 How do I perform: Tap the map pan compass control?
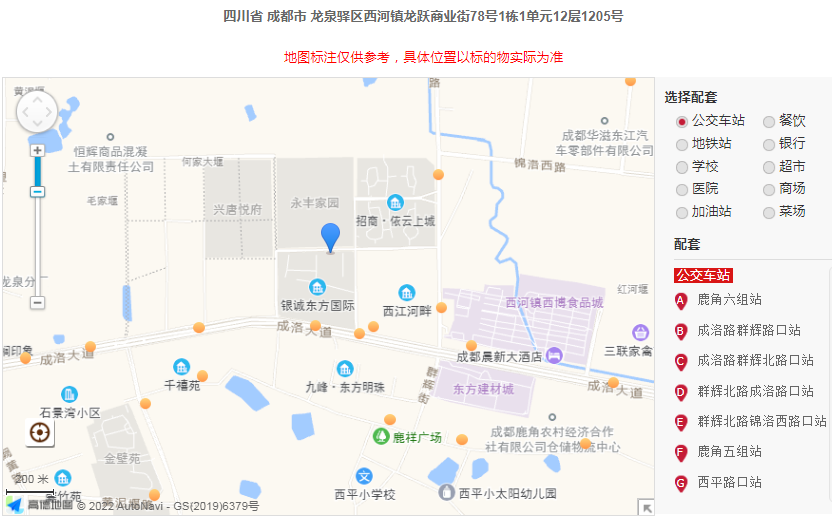pos(37,111)
